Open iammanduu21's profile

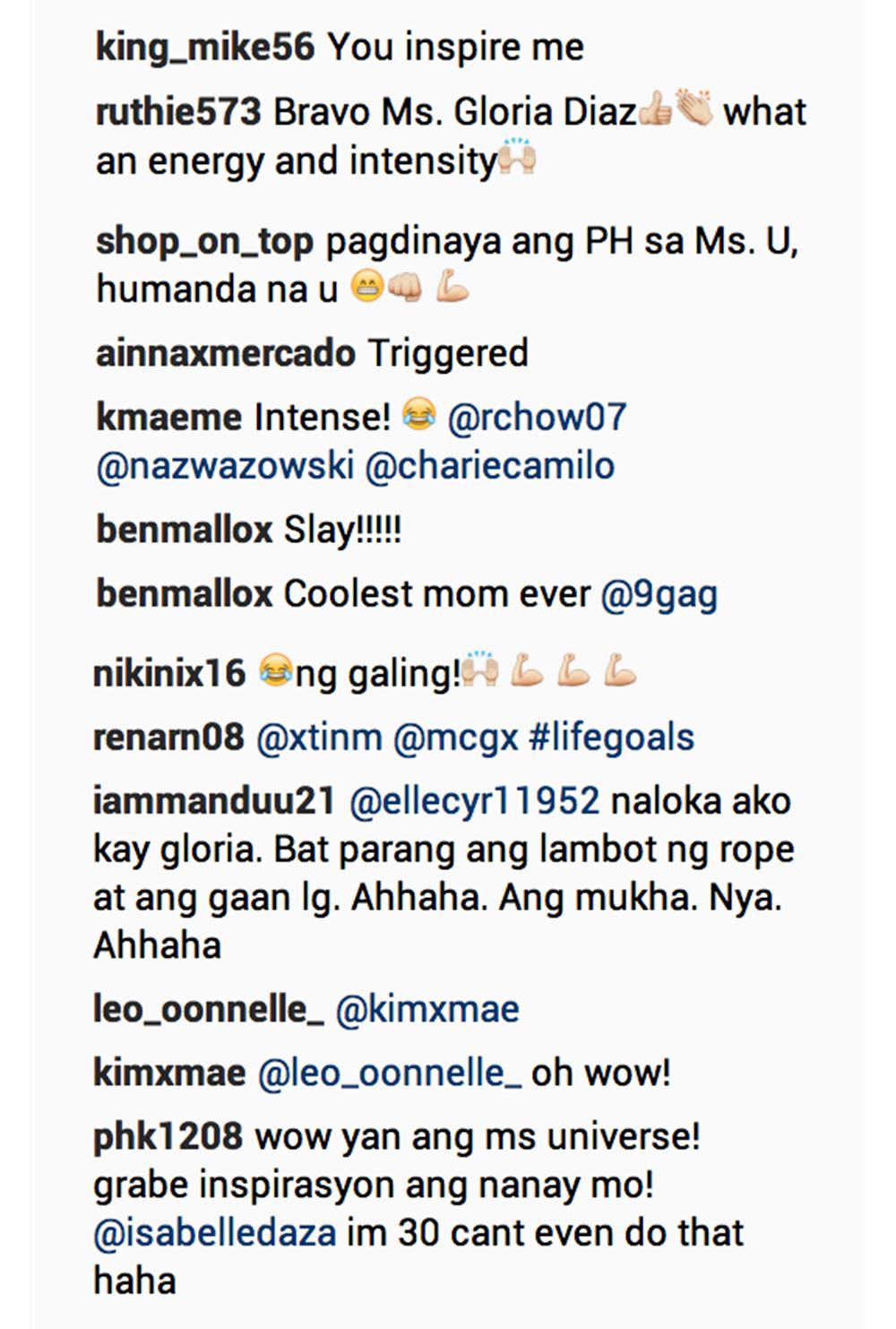(214, 800)
